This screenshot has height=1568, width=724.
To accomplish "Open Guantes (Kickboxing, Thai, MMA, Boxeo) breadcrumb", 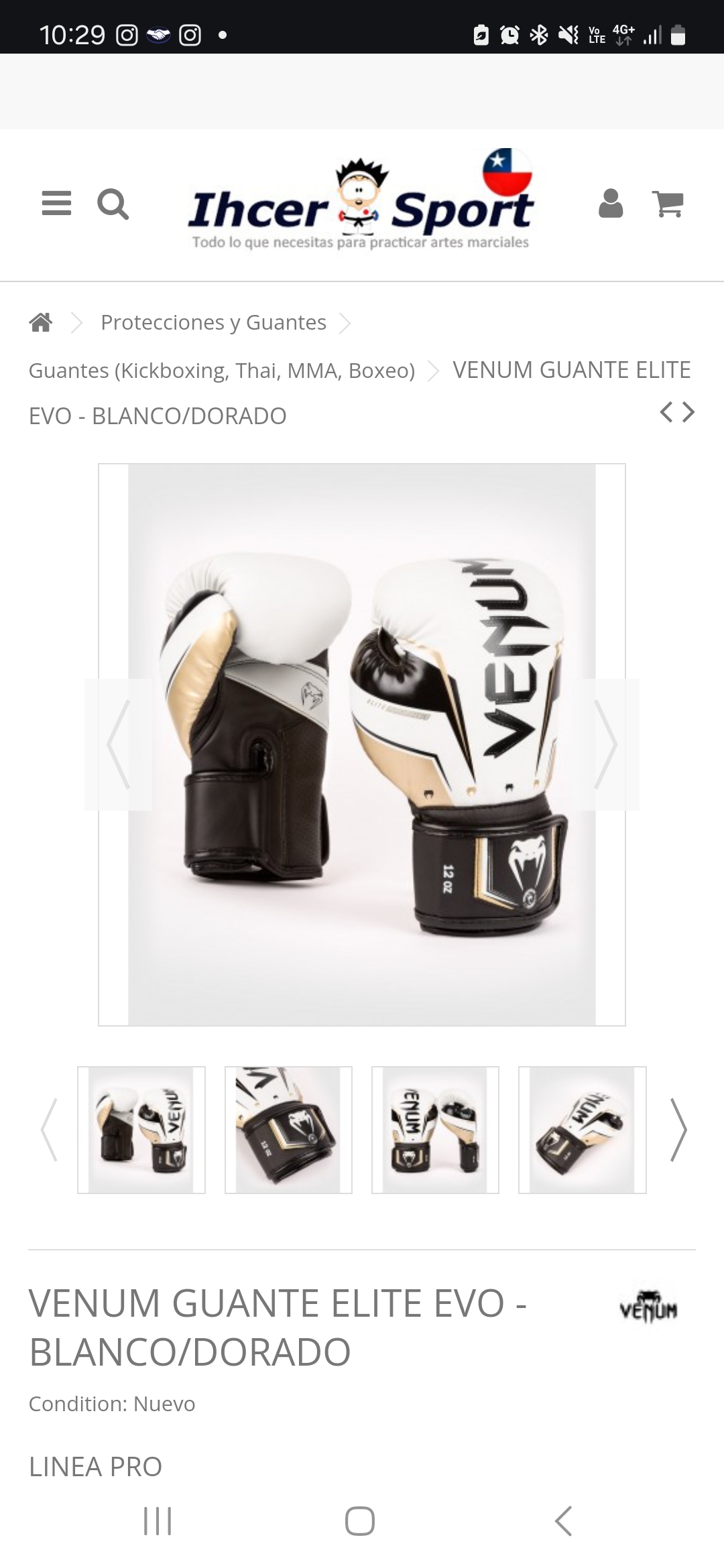I will (x=222, y=371).
